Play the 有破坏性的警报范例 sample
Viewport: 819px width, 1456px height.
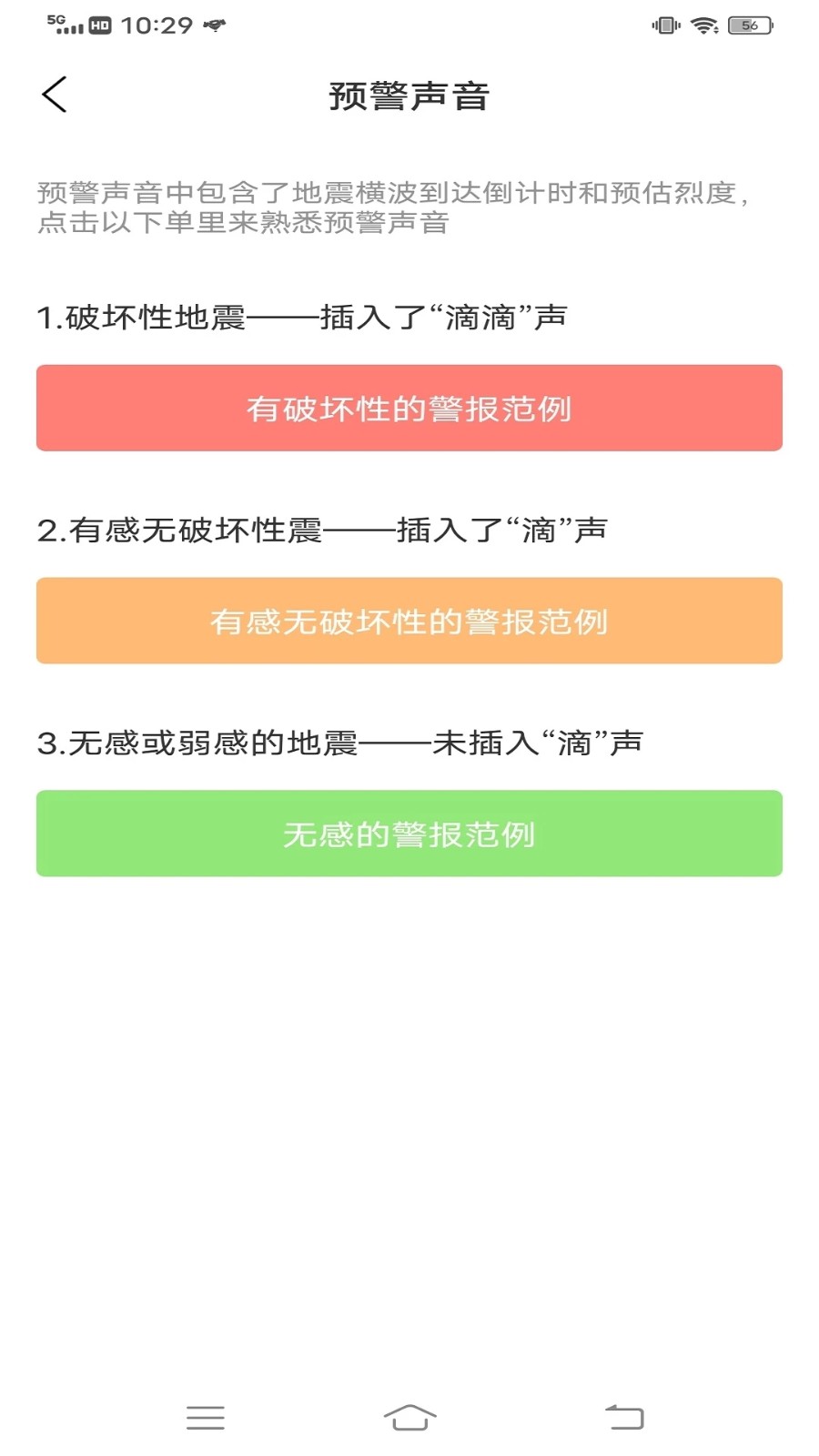[409, 408]
